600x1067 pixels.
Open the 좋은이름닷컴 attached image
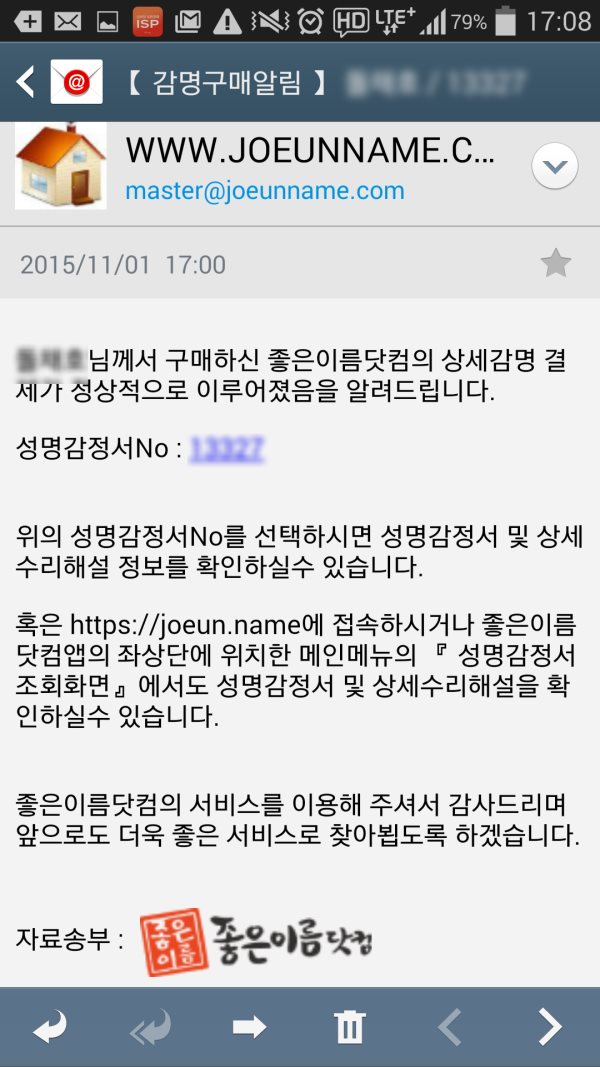pyautogui.click(x=256, y=942)
